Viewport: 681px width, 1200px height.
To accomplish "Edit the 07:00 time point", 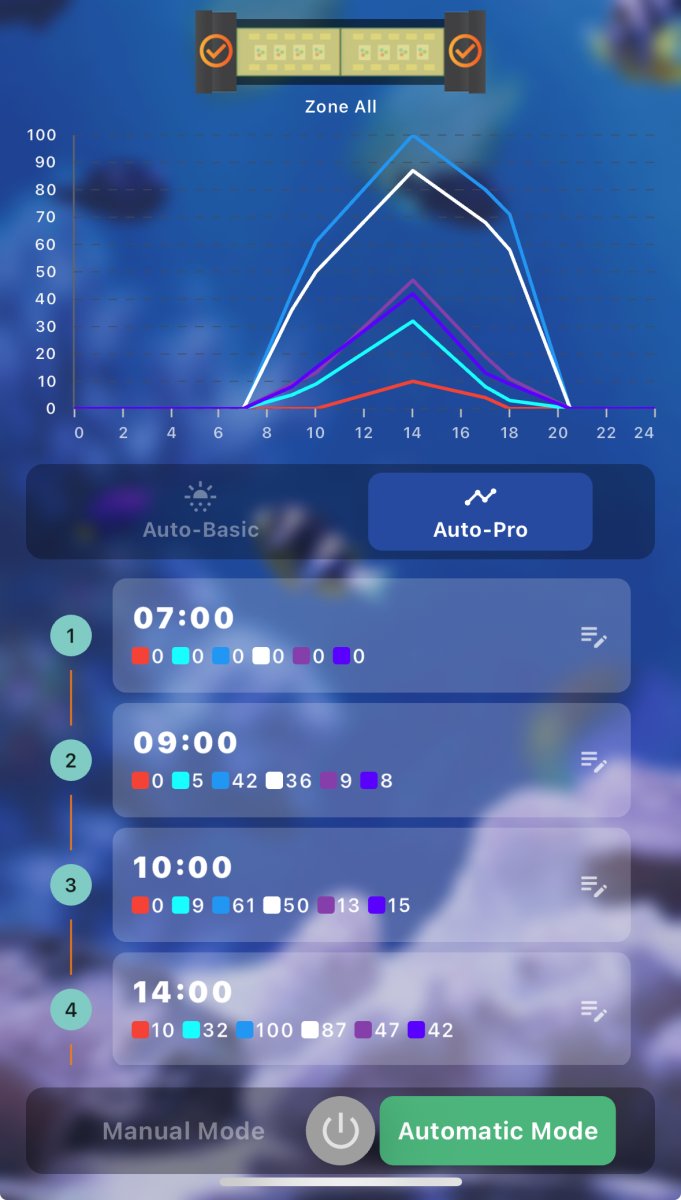I will 594,637.
